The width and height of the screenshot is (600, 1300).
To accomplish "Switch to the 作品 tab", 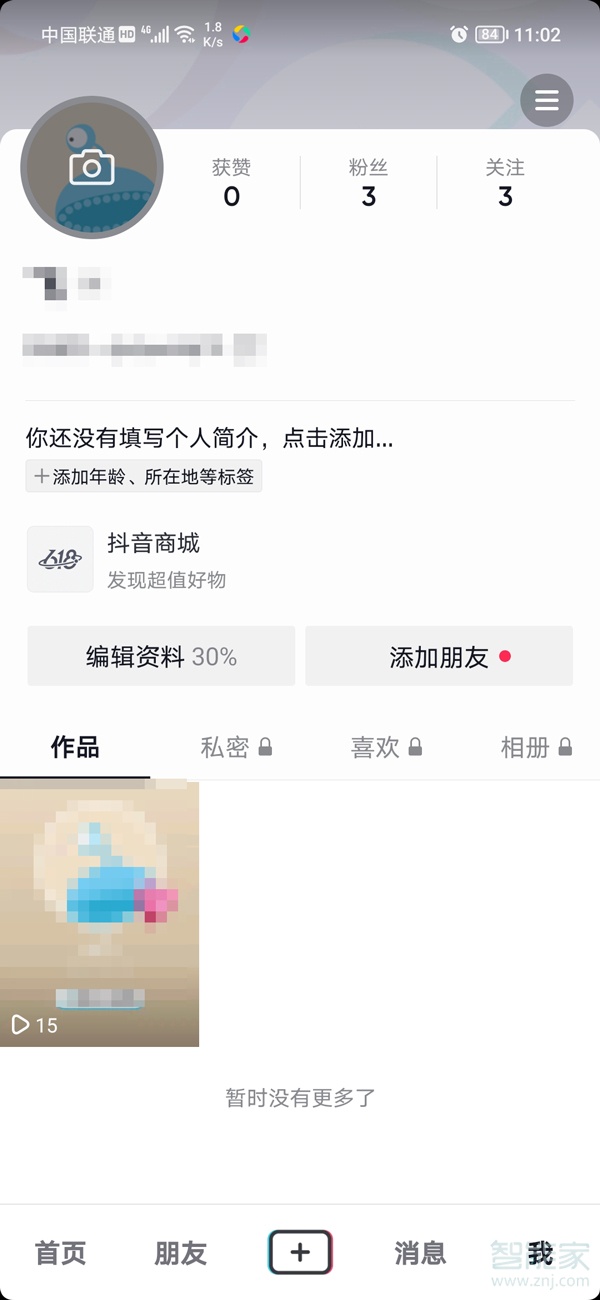I will coord(75,747).
